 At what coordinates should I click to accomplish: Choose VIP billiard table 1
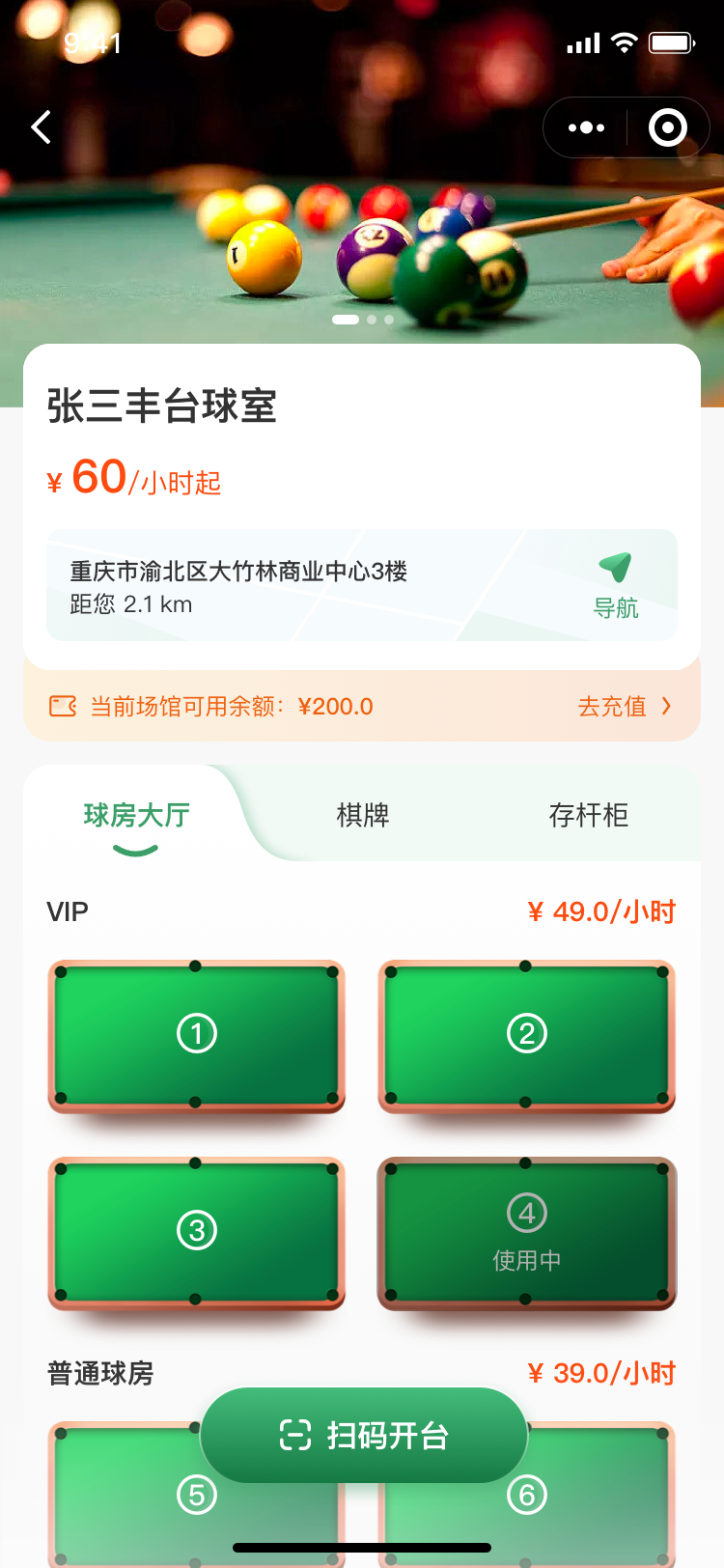click(197, 1034)
